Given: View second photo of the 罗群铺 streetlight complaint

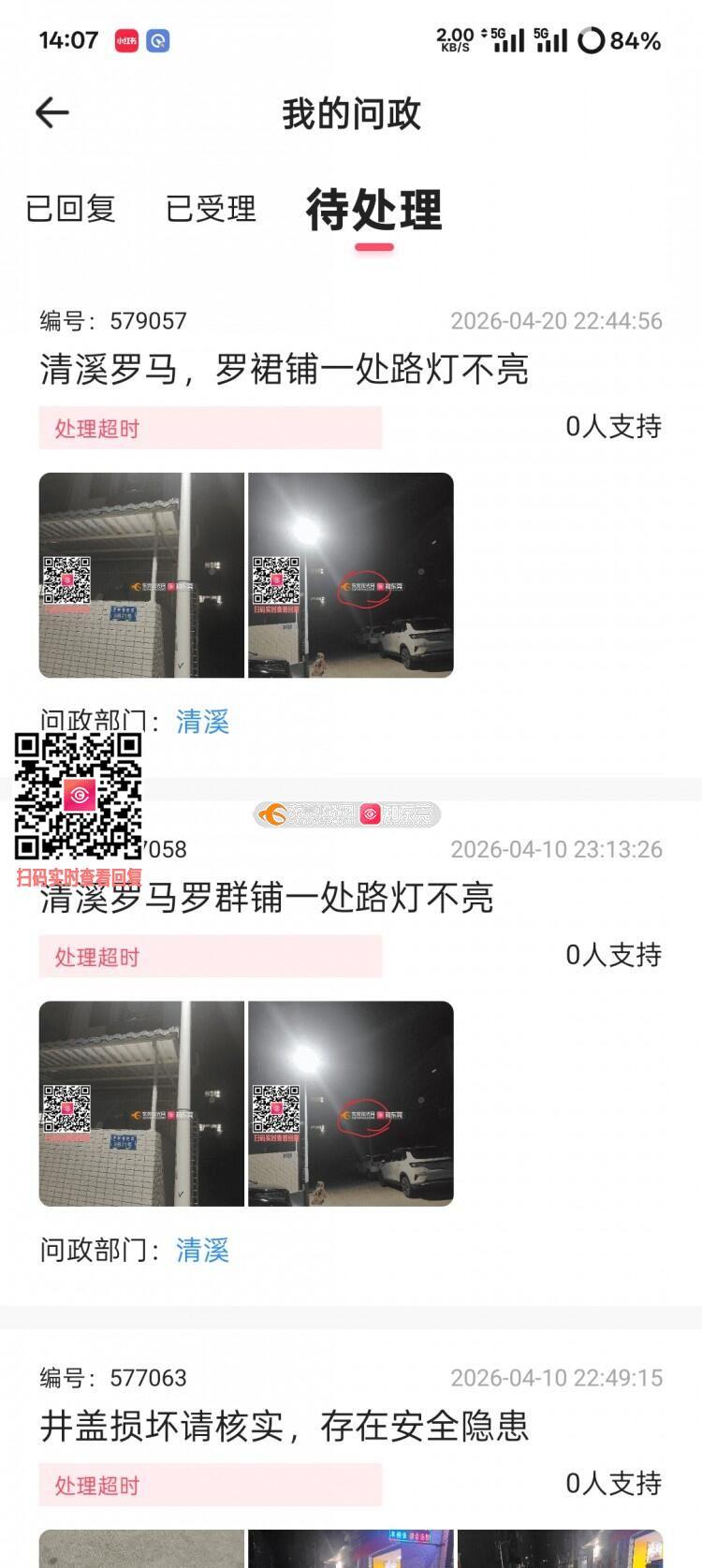Looking at the screenshot, I should [351, 1104].
